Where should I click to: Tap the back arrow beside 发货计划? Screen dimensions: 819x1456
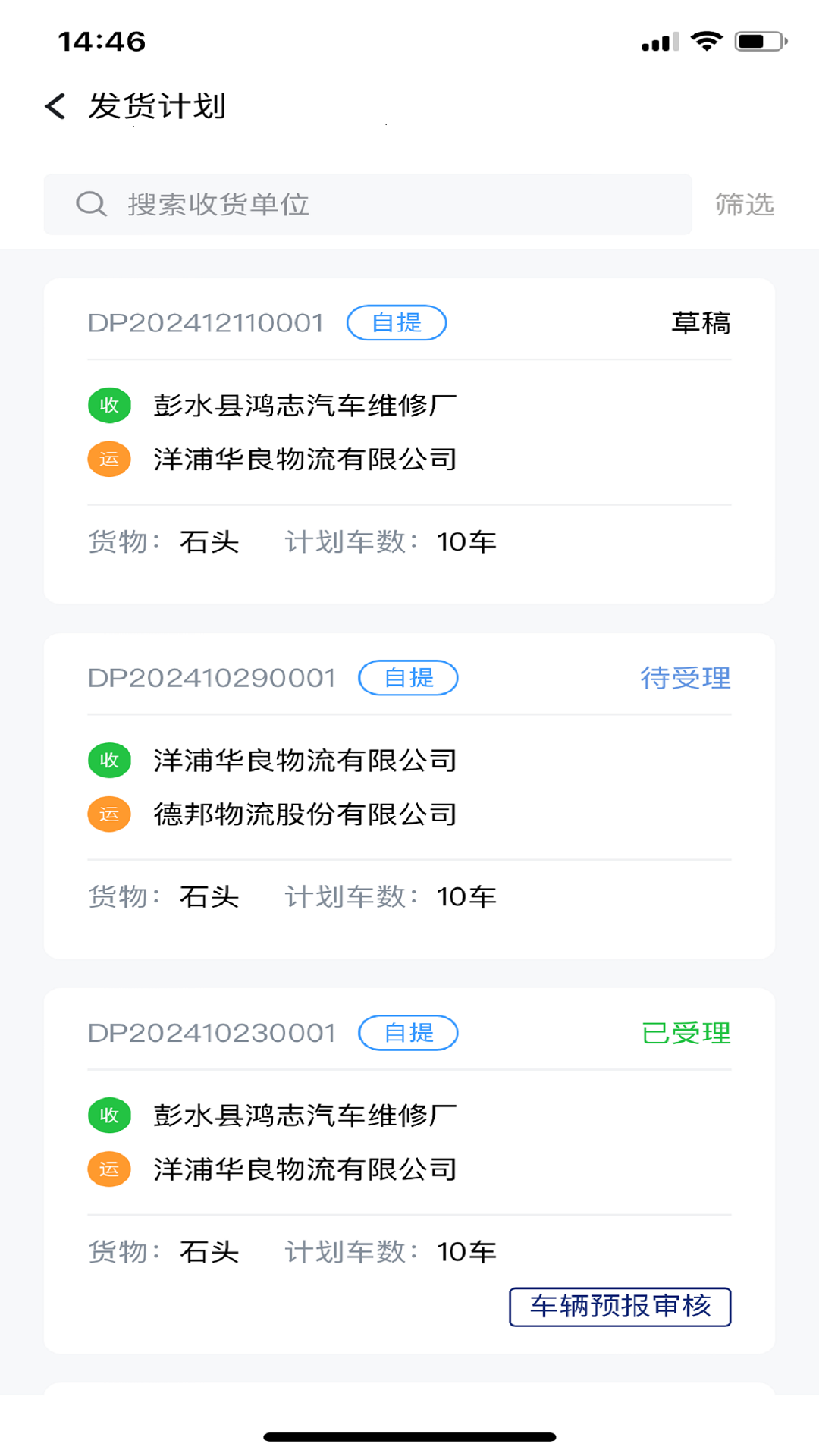[x=54, y=106]
